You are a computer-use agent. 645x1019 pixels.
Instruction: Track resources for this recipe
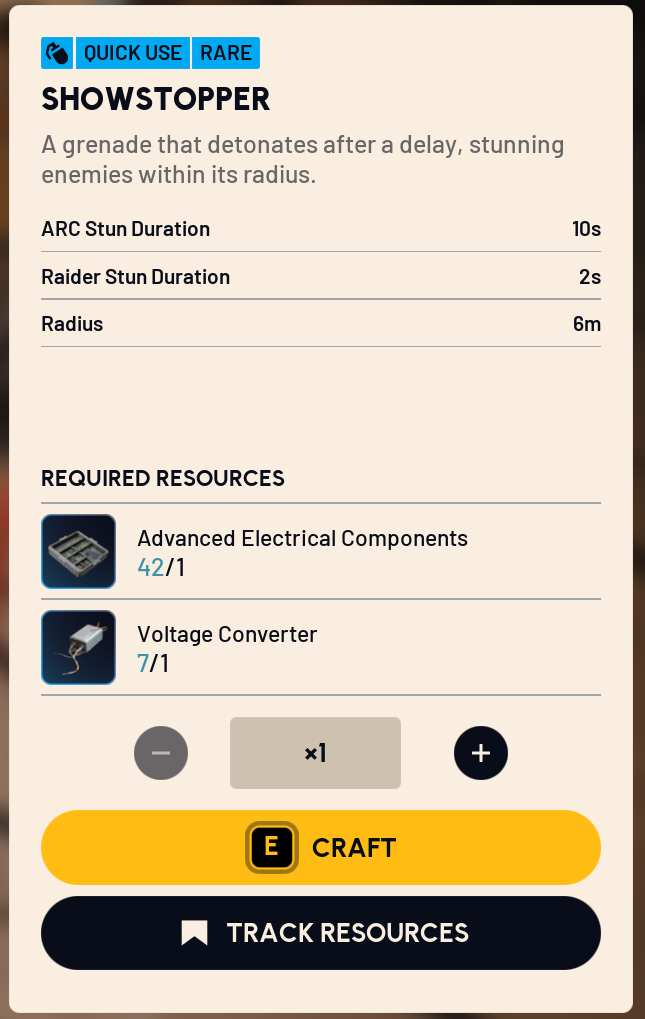click(x=320, y=933)
